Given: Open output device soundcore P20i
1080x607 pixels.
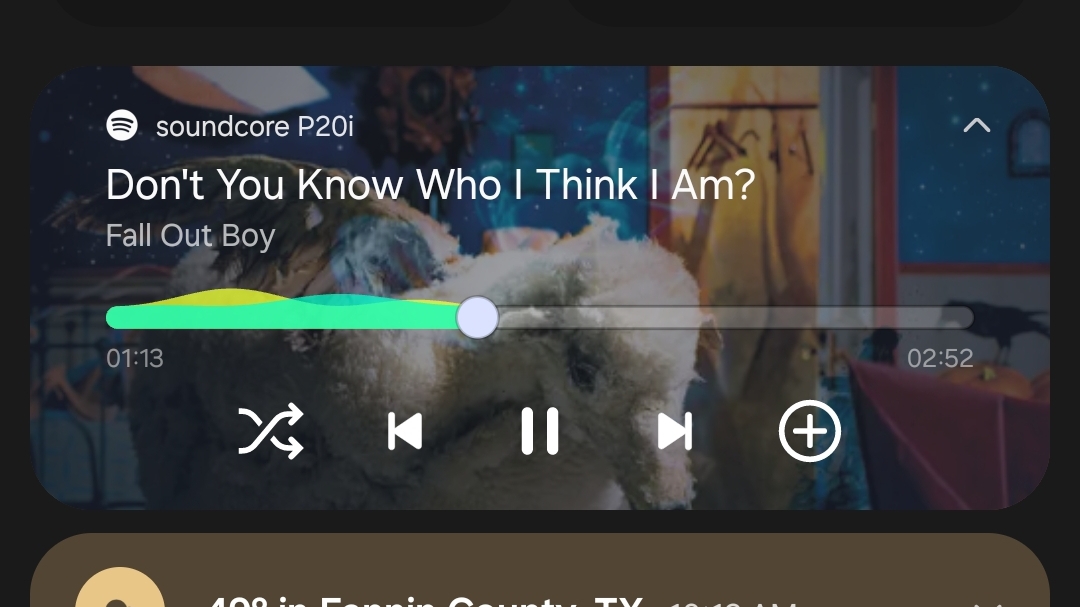Looking at the screenshot, I should [254, 126].
